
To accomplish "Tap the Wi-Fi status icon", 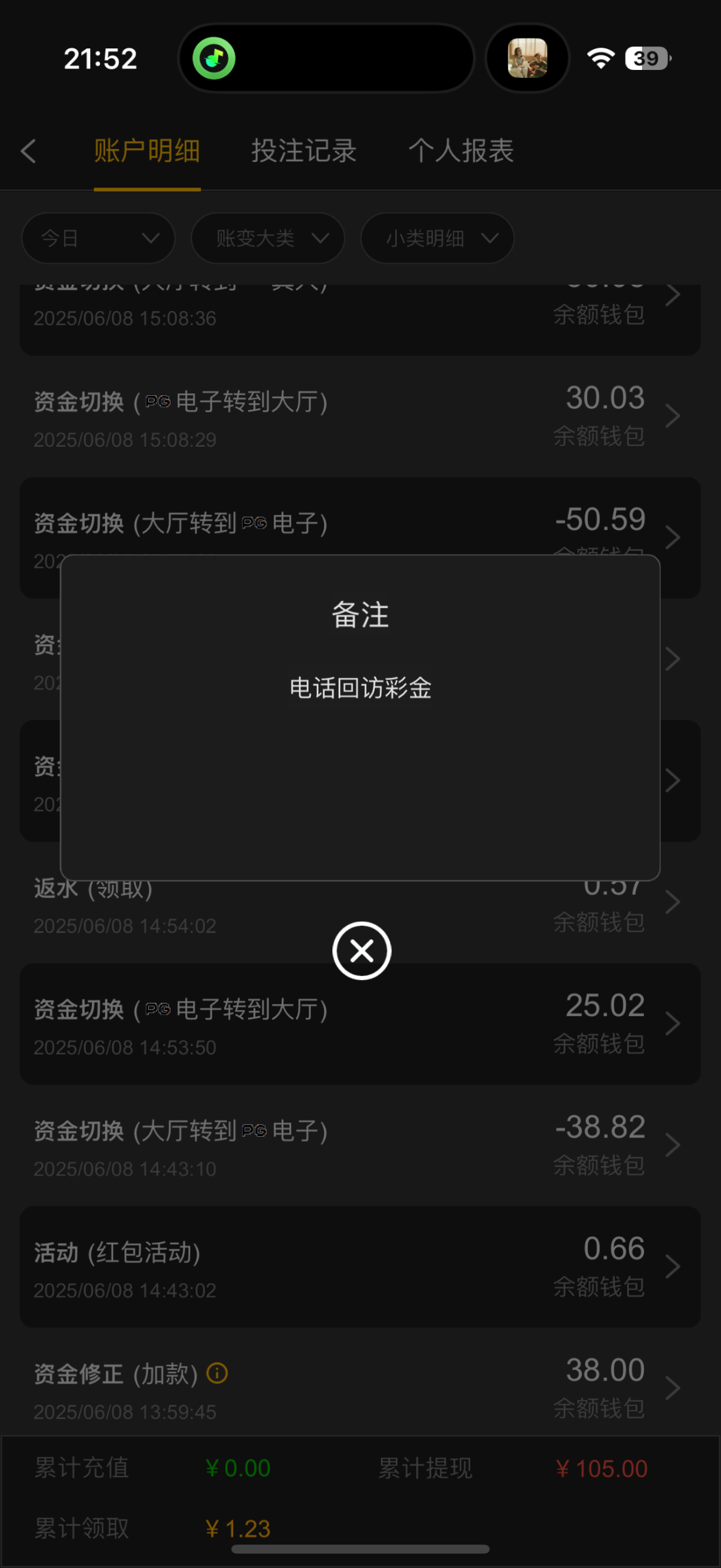I will [x=600, y=58].
